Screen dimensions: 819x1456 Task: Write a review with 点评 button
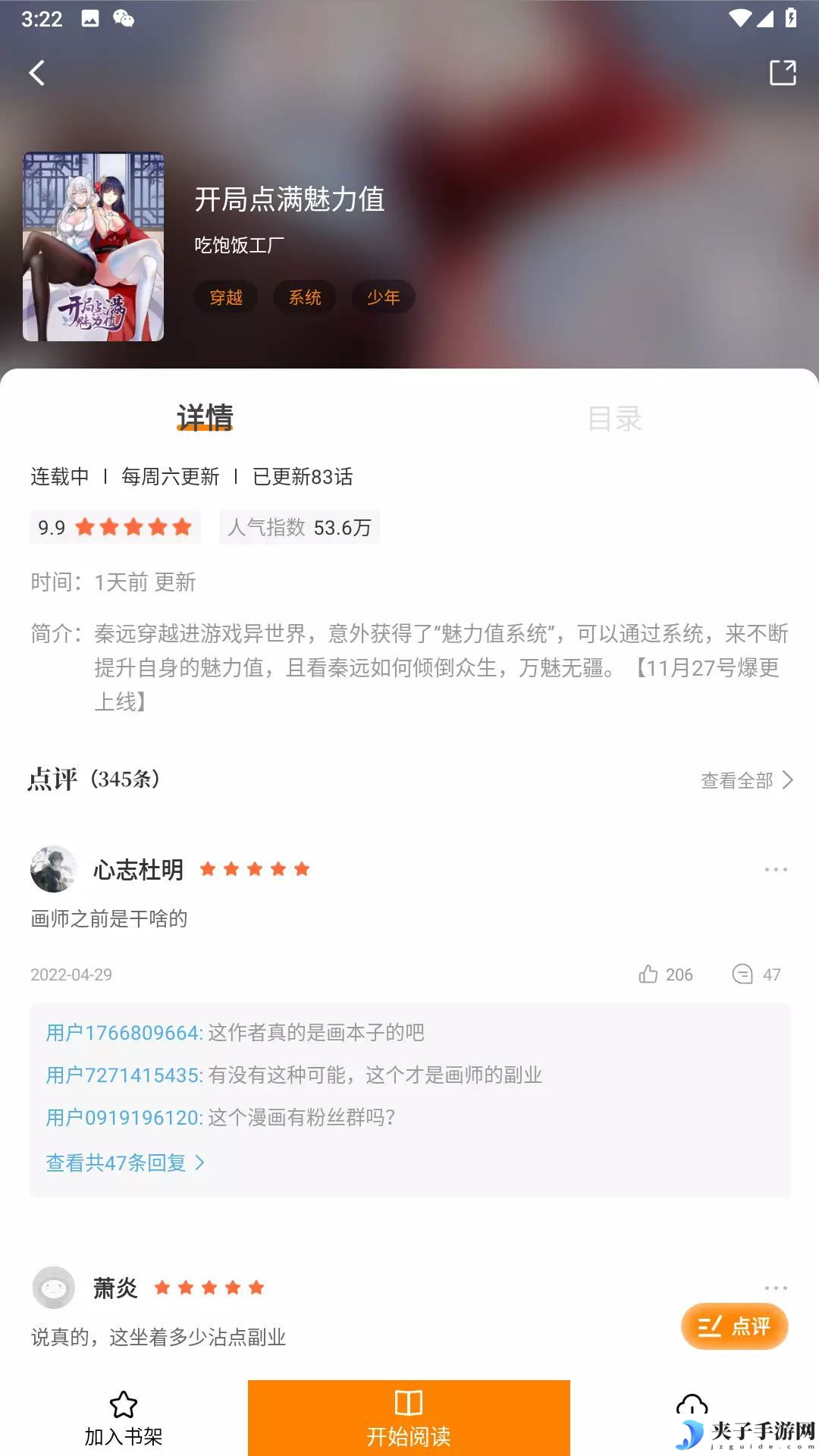pyautogui.click(x=734, y=1326)
